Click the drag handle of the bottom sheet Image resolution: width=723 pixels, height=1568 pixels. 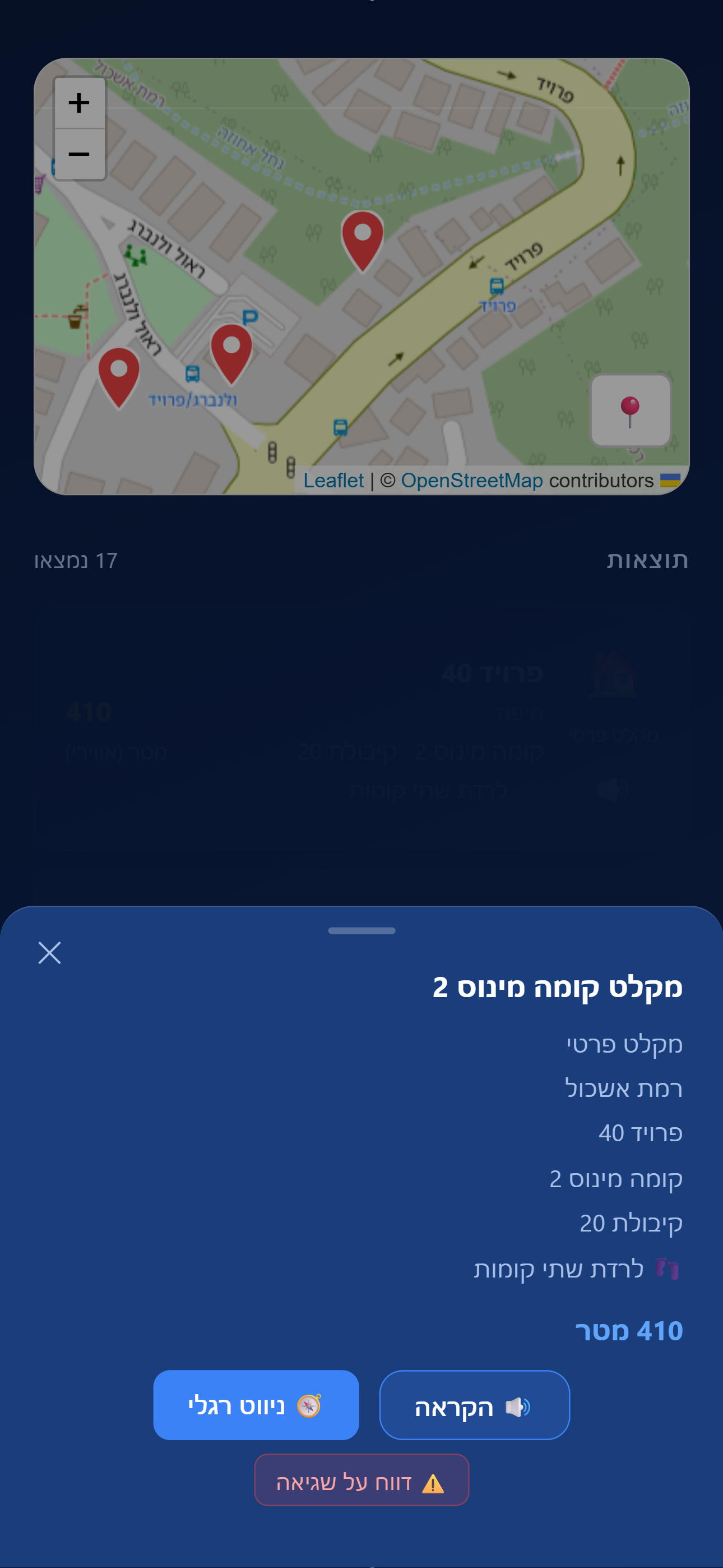(361, 931)
